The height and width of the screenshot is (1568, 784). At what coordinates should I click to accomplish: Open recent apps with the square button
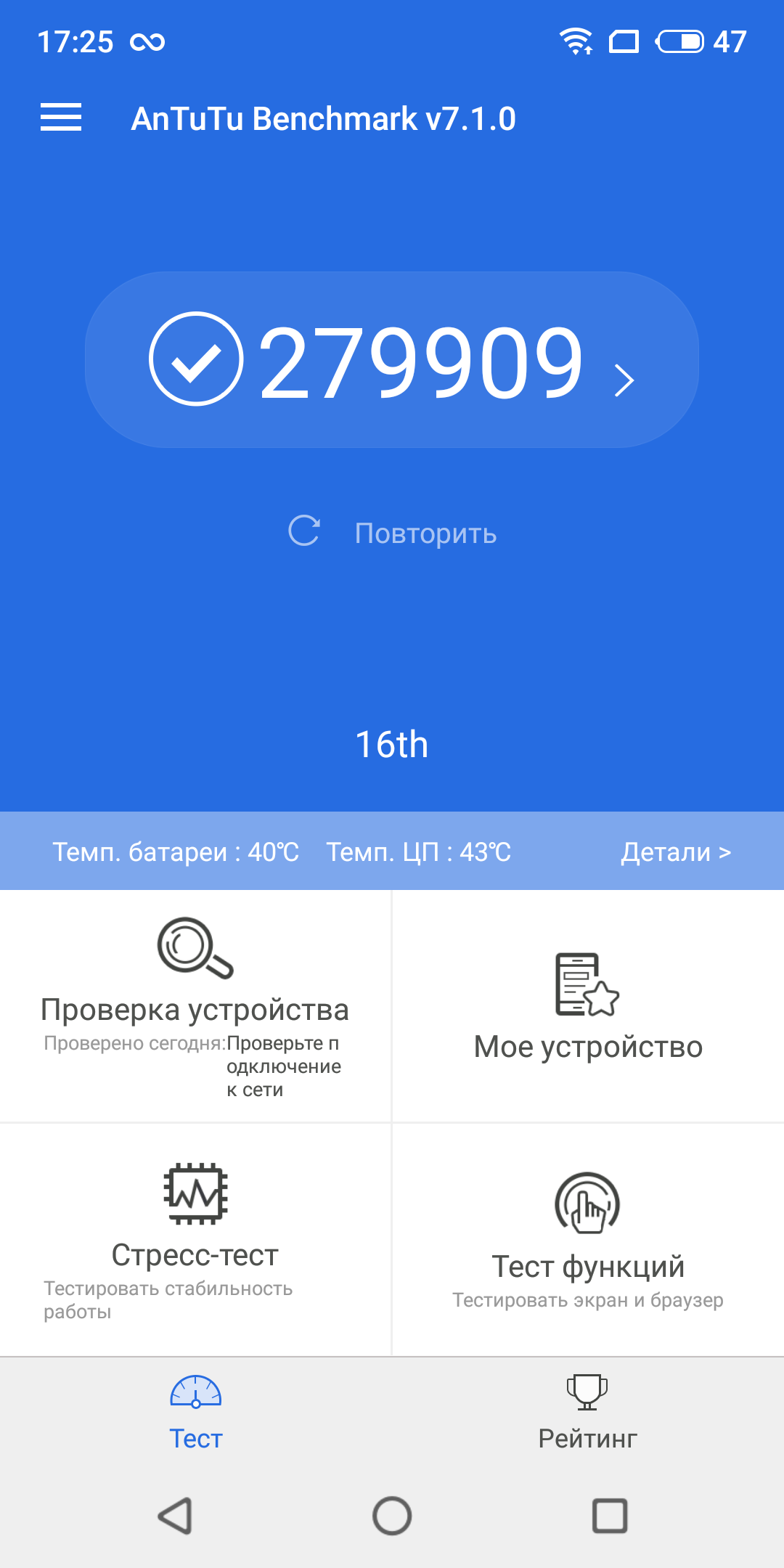pyautogui.click(x=610, y=1516)
